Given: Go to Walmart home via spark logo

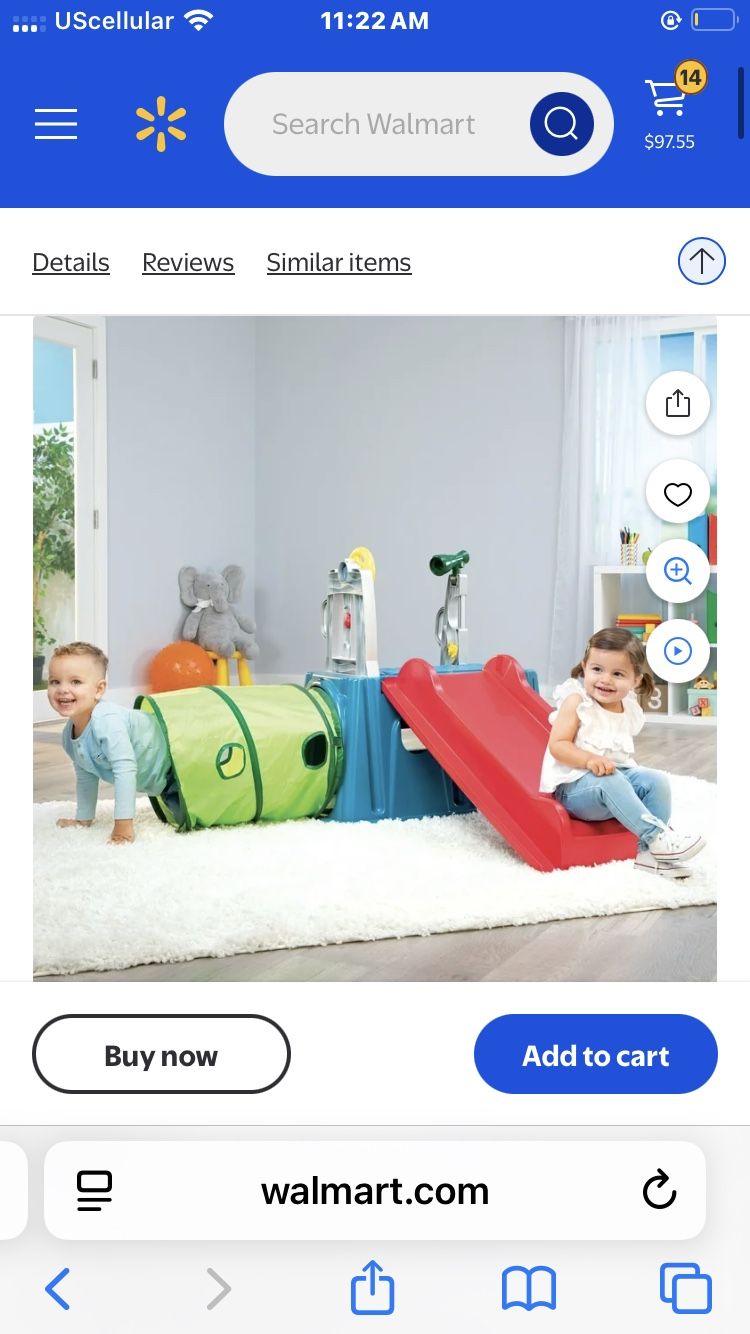Looking at the screenshot, I should point(161,124).
